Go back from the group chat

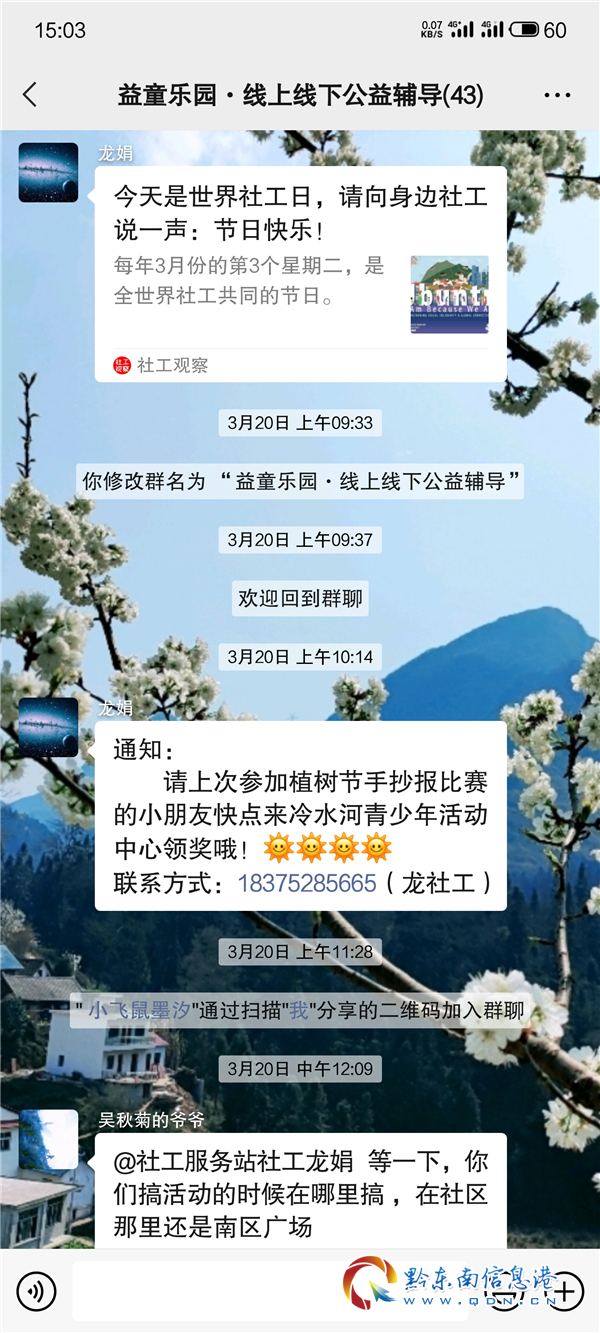point(30,95)
